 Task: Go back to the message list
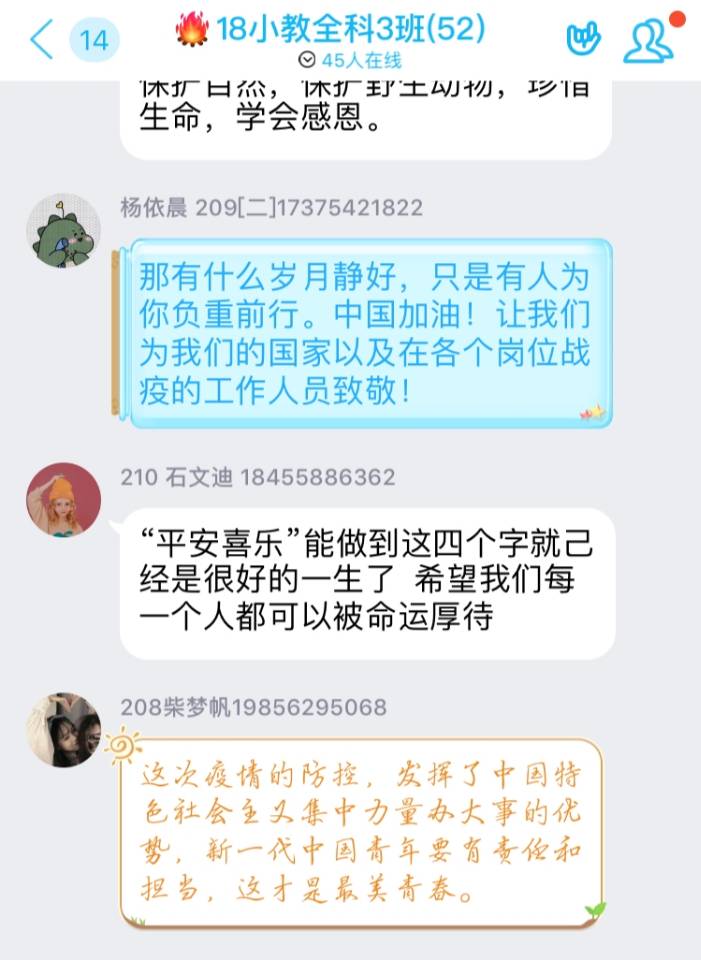point(42,40)
